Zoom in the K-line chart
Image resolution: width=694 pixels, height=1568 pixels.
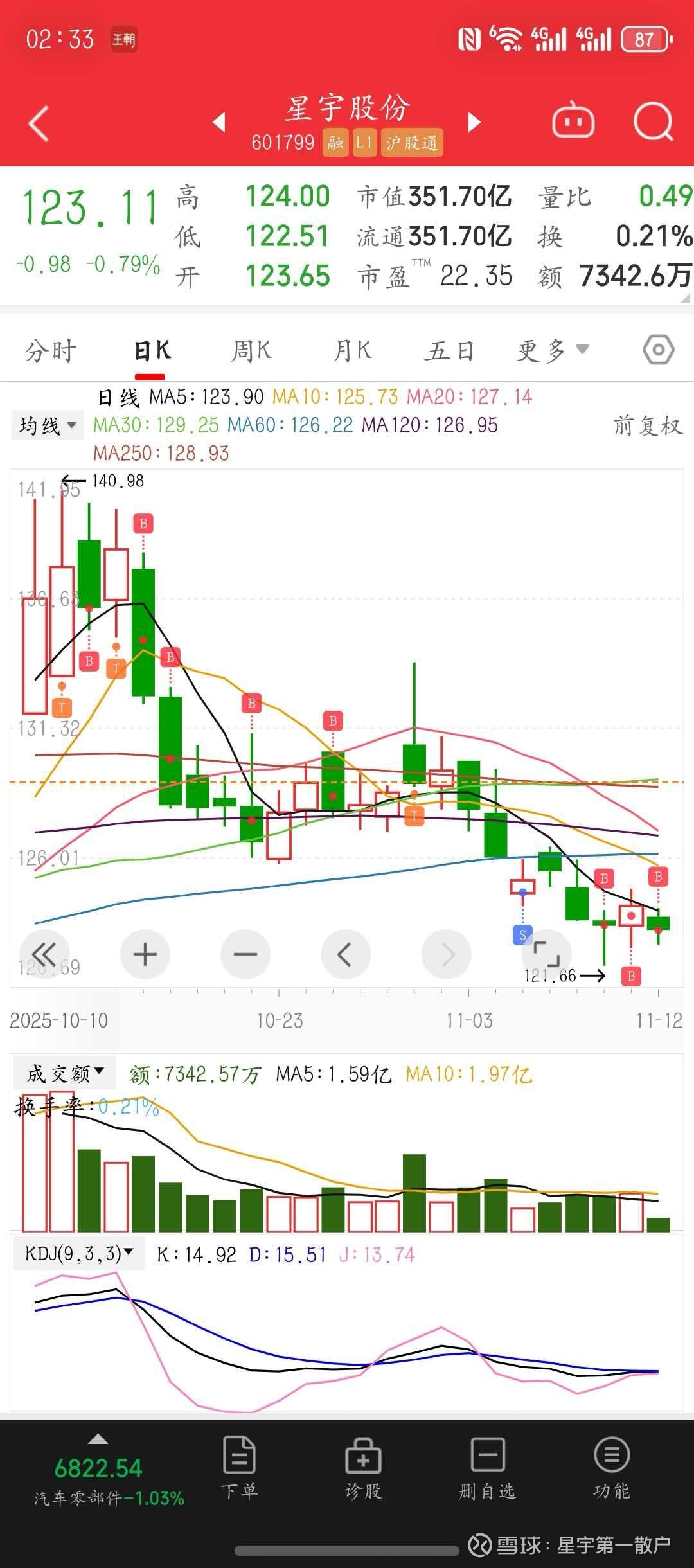coord(145,954)
